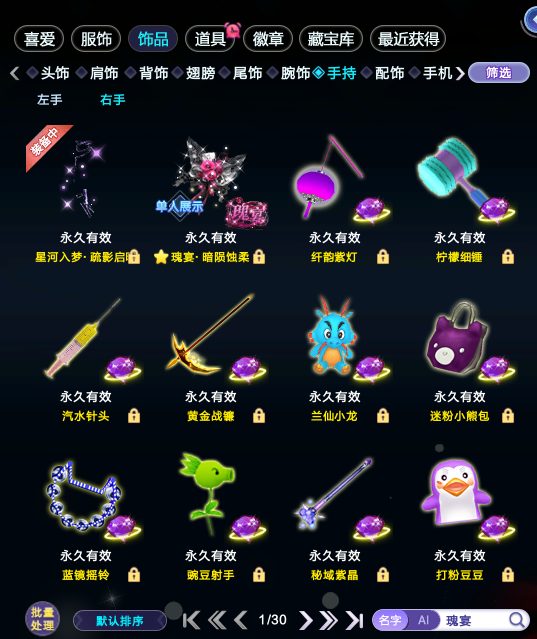
Task: Tap the 筛选 filter button
Action: pos(499,73)
